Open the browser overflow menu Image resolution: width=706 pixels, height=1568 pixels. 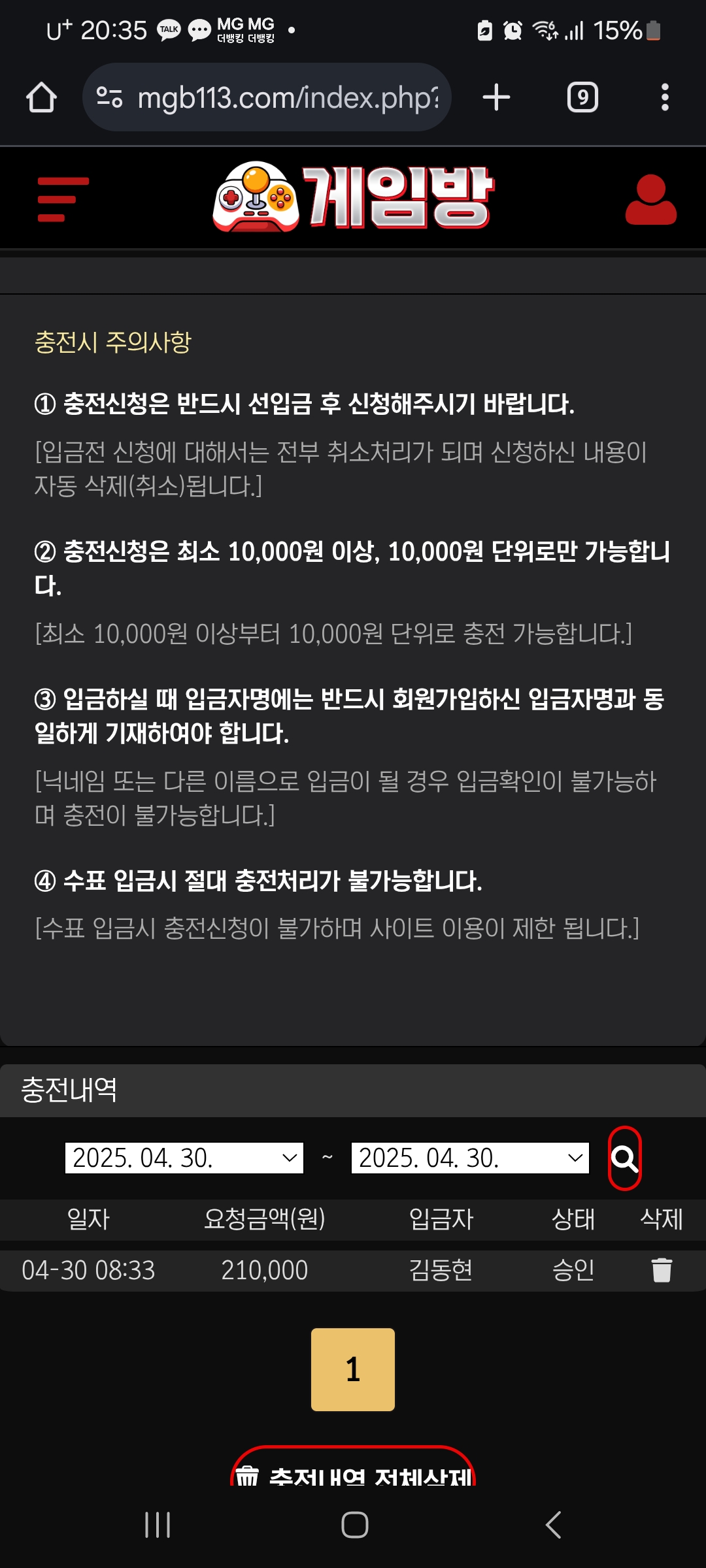[x=665, y=98]
